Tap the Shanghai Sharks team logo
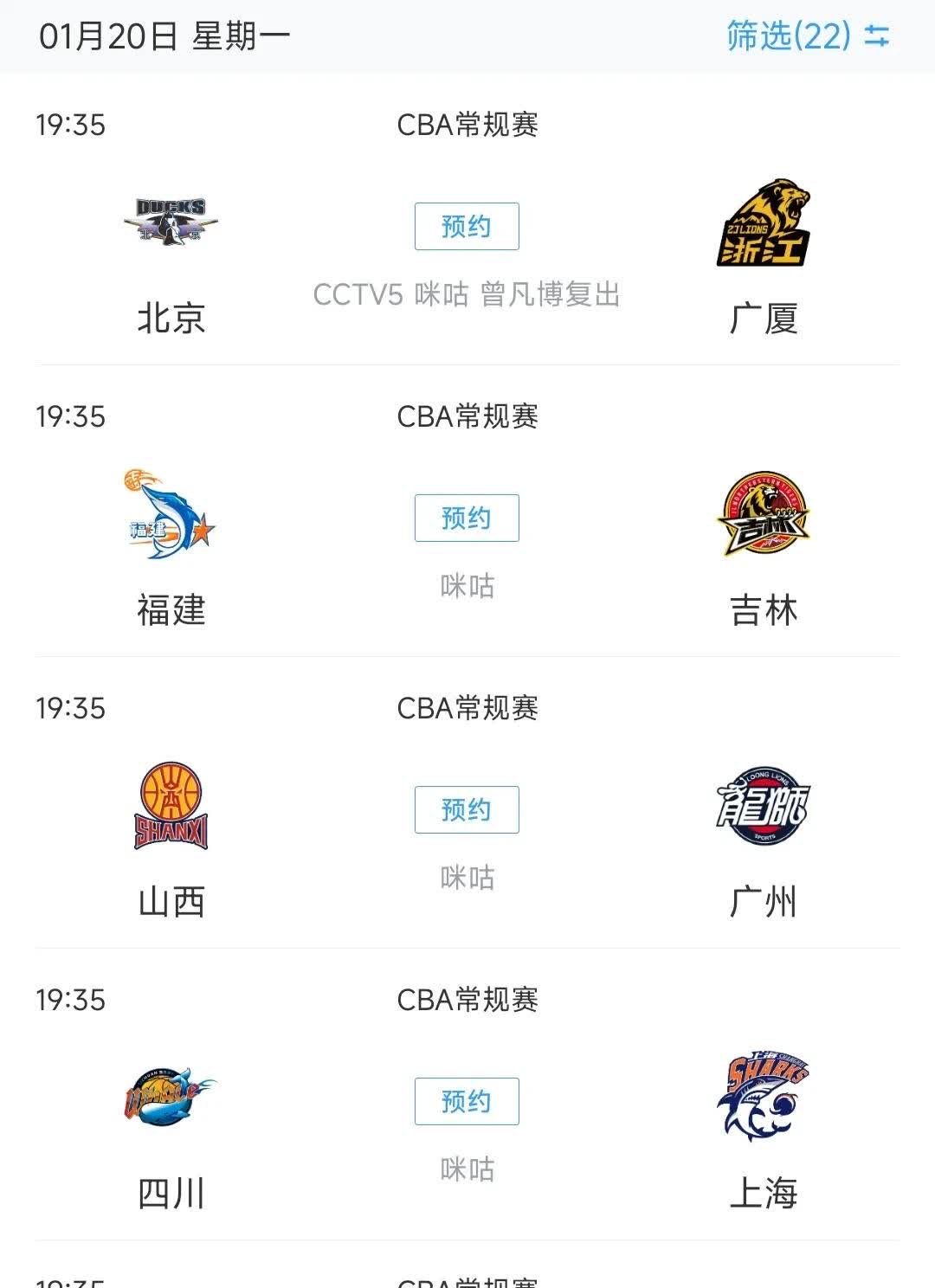The height and width of the screenshot is (1288, 935). click(x=765, y=1096)
